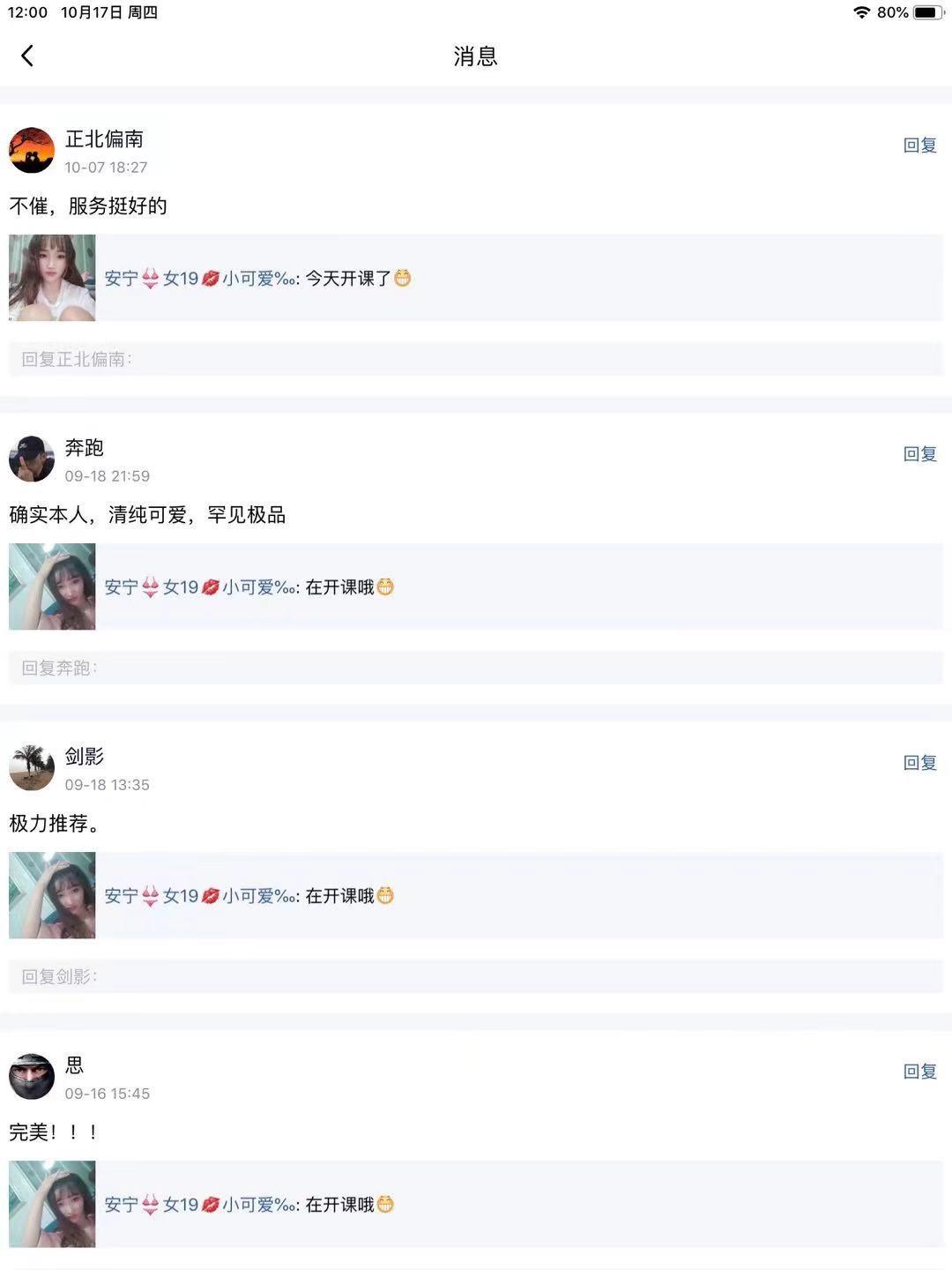Go back from the 消息 page

(27, 56)
